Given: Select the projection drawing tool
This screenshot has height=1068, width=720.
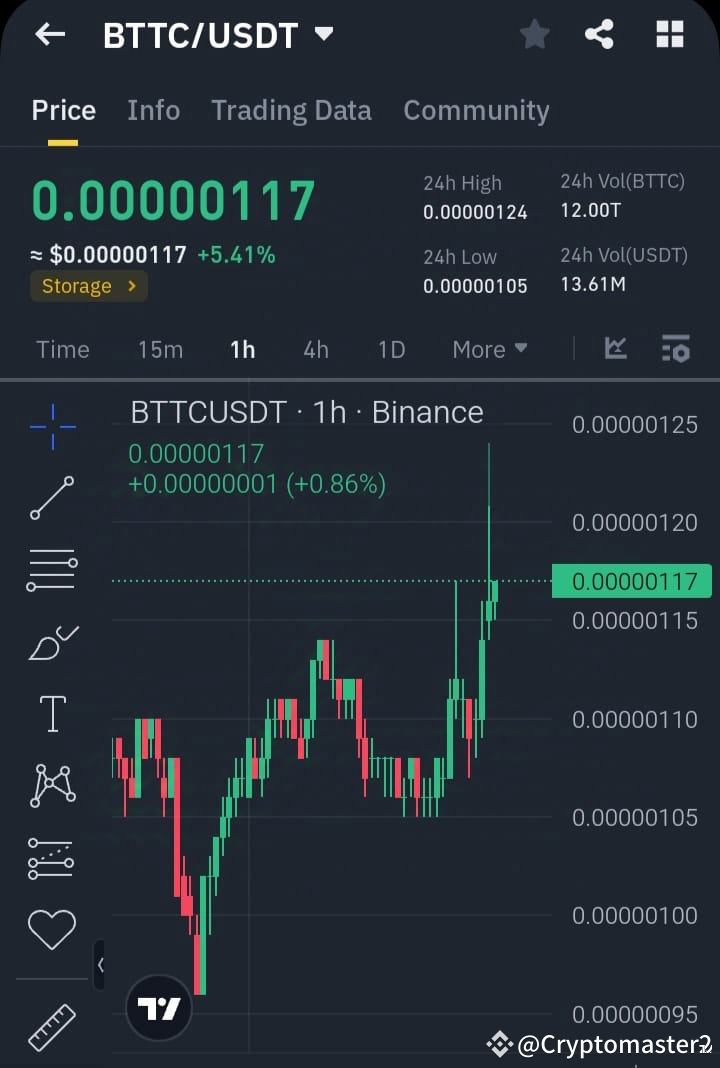Looking at the screenshot, I should click(51, 857).
